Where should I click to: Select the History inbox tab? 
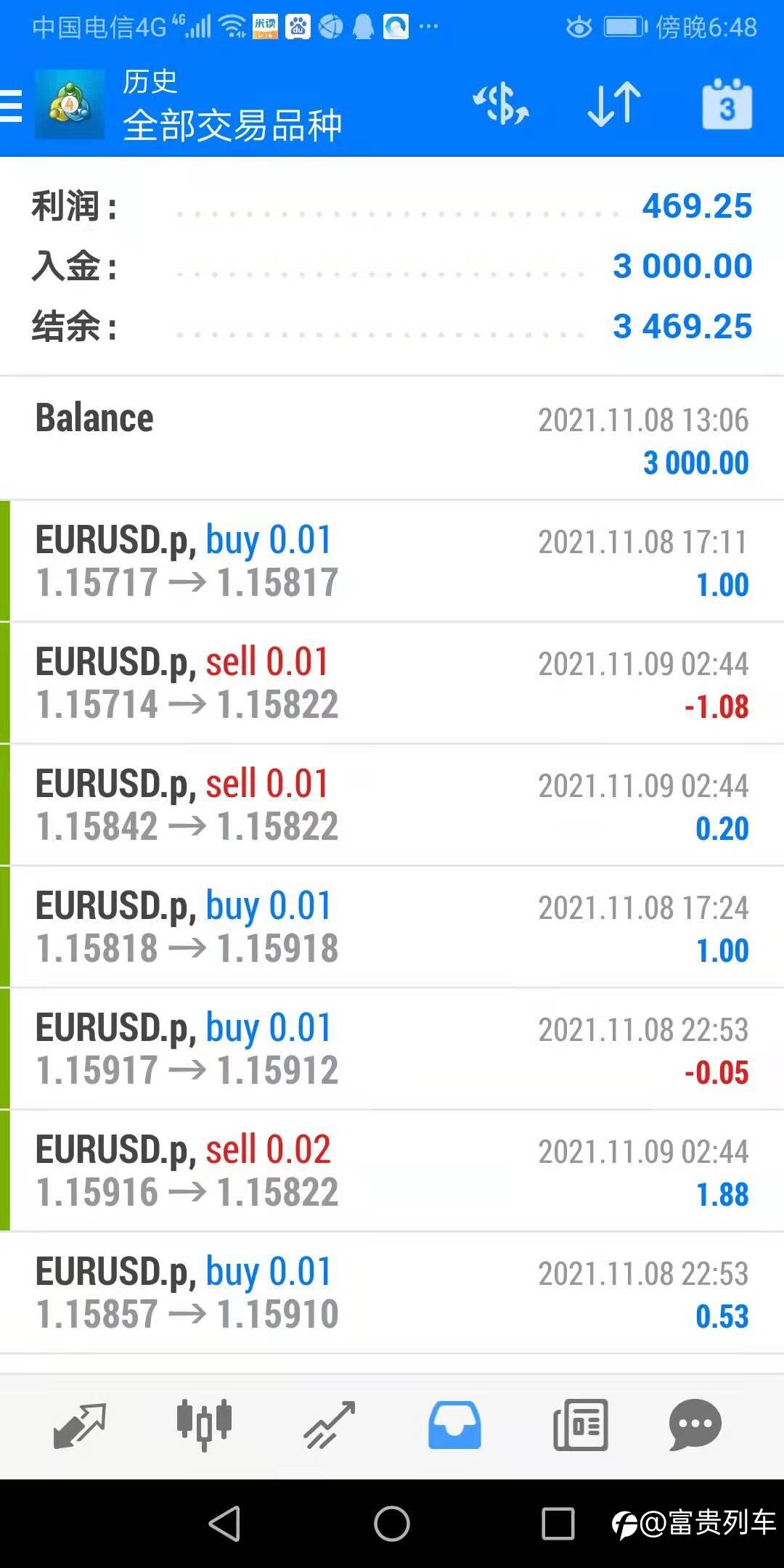pyautogui.click(x=454, y=1425)
